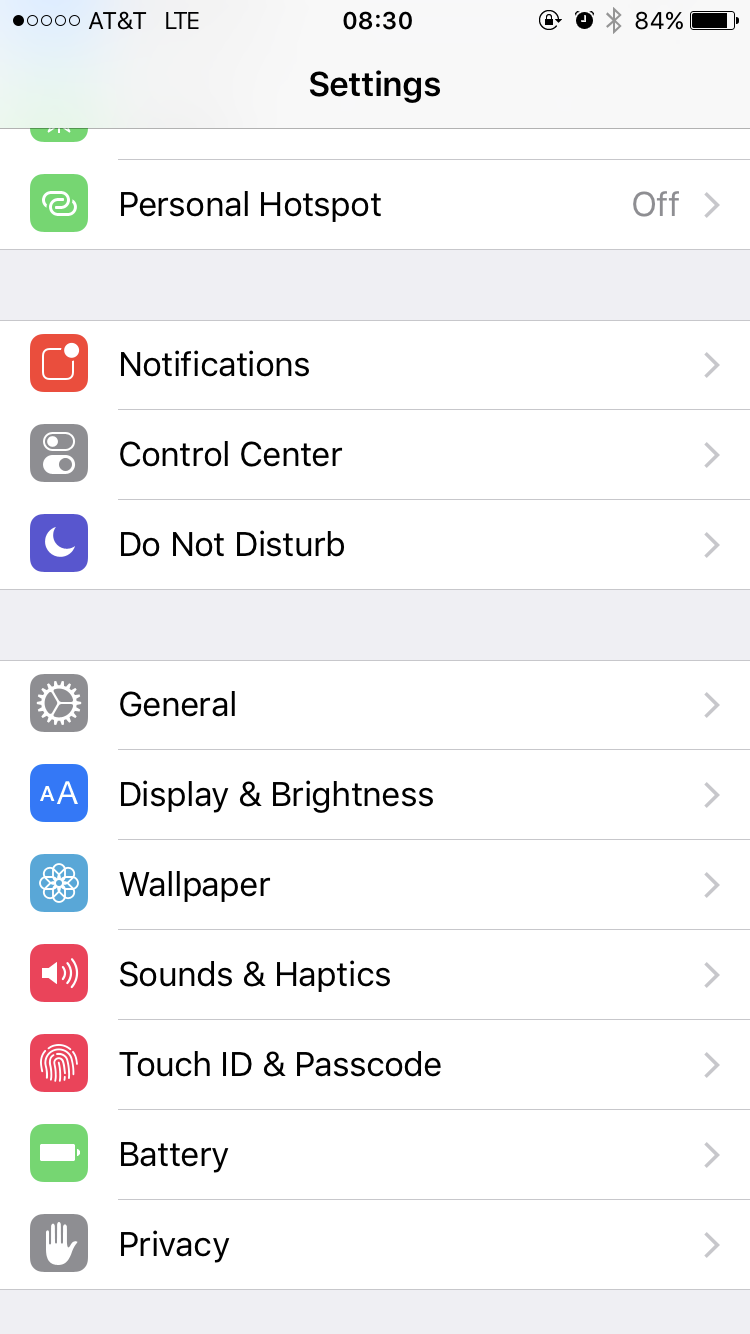Image resolution: width=750 pixels, height=1334 pixels.
Task: Open Personal Hotspot settings
Action: [x=375, y=205]
